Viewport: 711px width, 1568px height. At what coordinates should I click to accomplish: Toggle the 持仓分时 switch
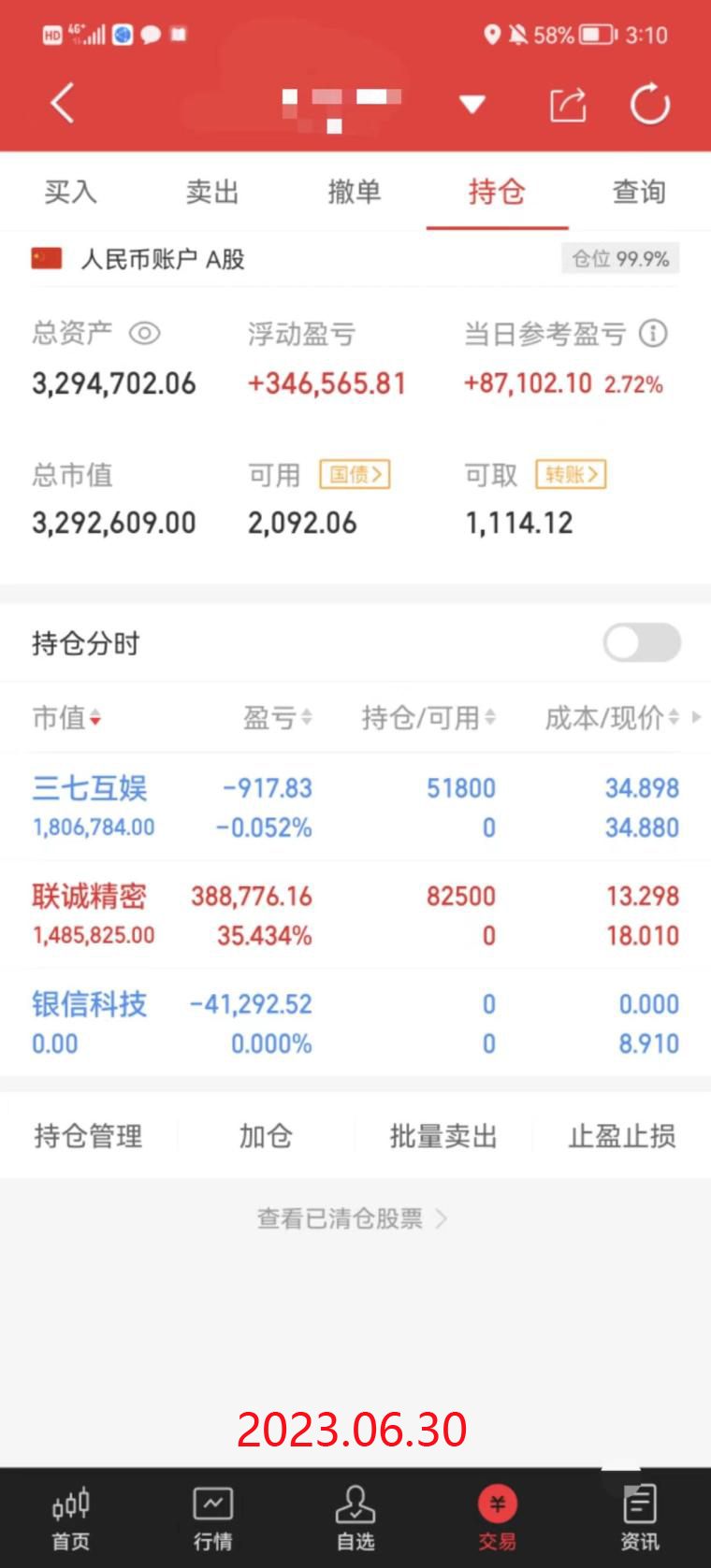point(642,642)
